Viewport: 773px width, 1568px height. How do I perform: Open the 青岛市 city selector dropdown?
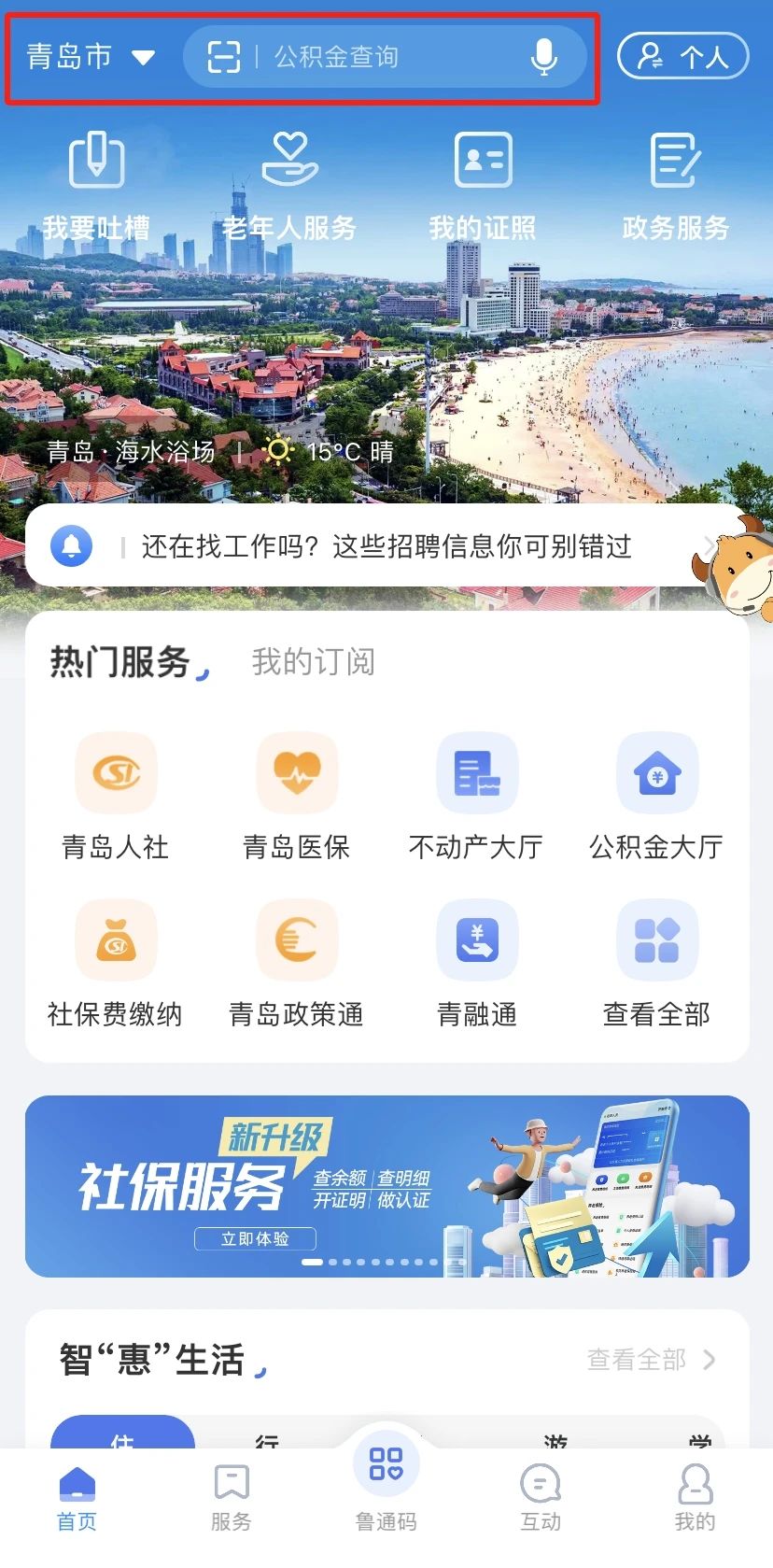(90, 57)
